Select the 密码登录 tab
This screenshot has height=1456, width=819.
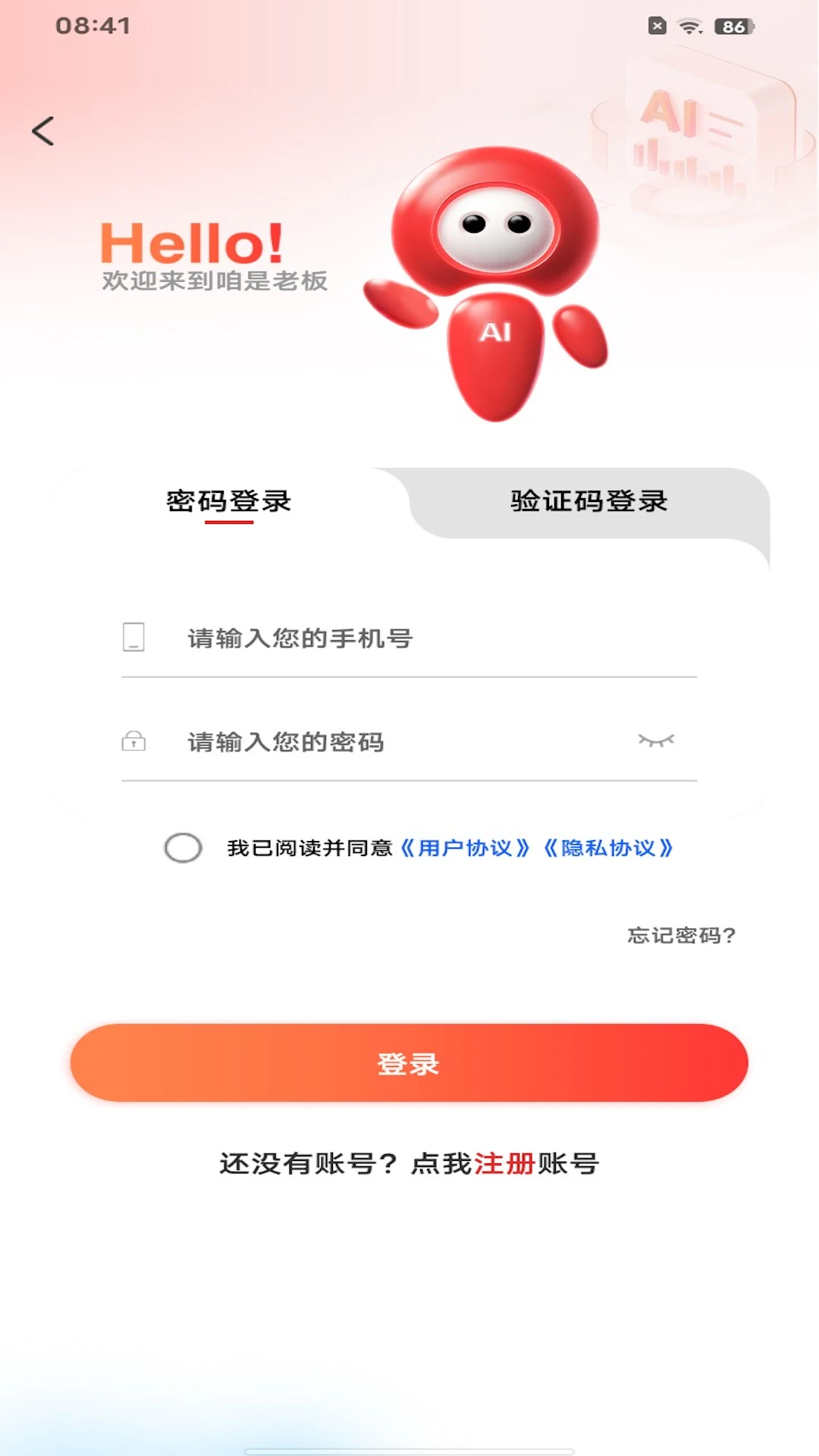(227, 500)
